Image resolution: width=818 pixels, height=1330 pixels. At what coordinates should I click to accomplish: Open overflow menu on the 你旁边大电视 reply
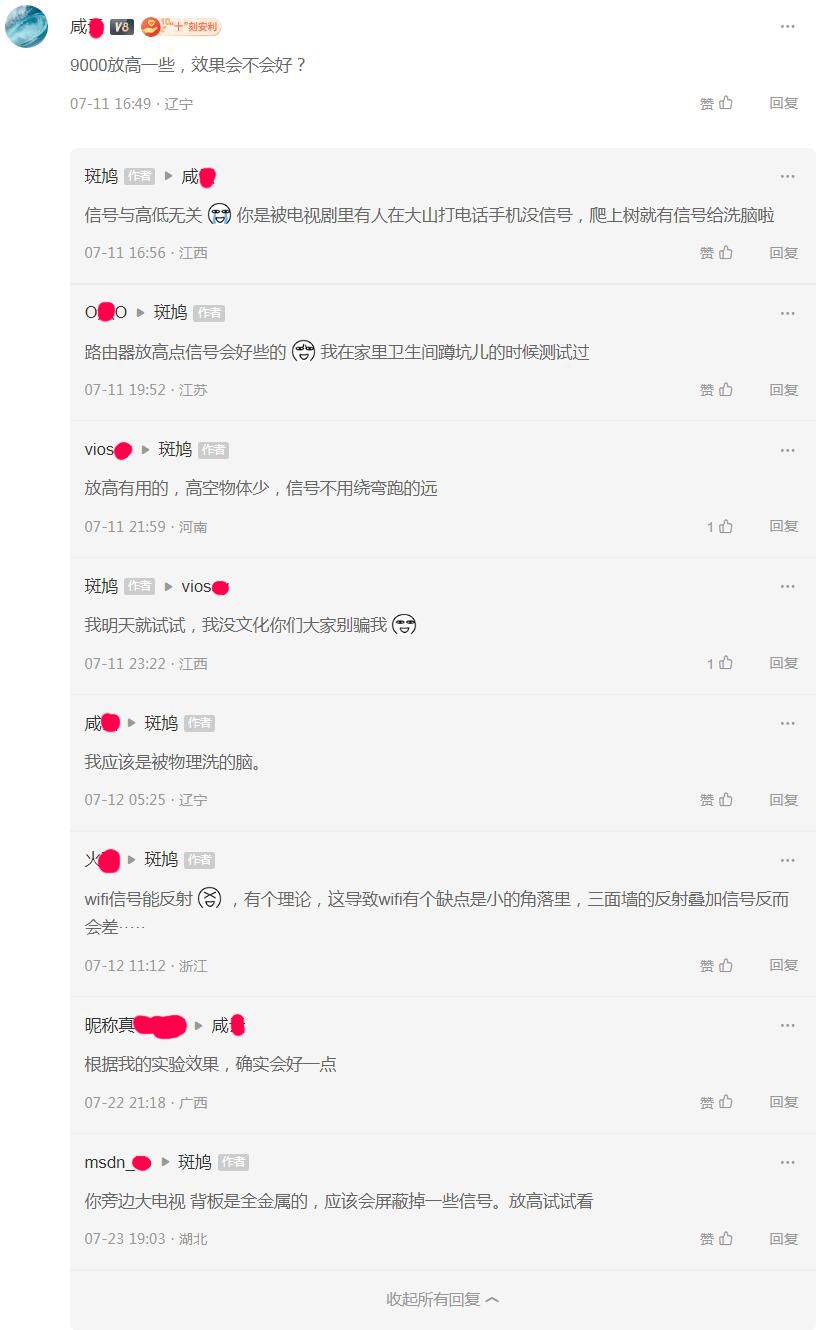(x=788, y=1162)
